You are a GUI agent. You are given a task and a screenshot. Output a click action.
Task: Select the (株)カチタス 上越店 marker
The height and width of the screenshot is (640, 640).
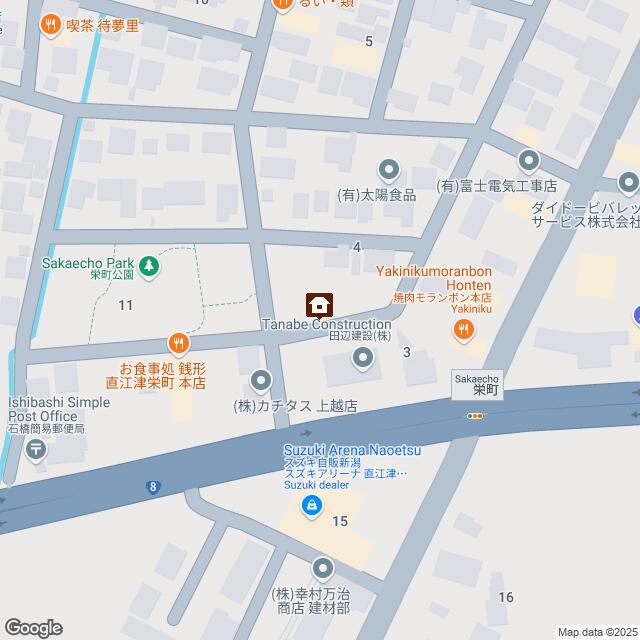pos(260,381)
